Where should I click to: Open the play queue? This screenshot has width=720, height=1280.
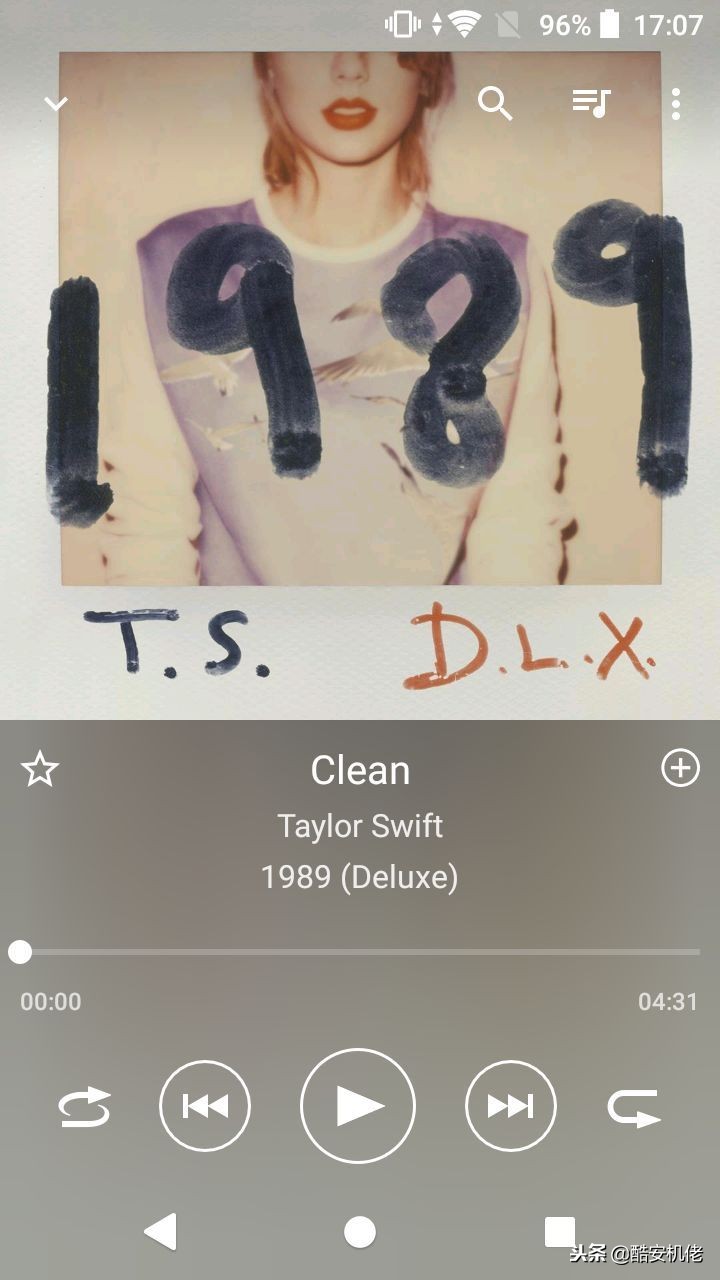tap(591, 103)
